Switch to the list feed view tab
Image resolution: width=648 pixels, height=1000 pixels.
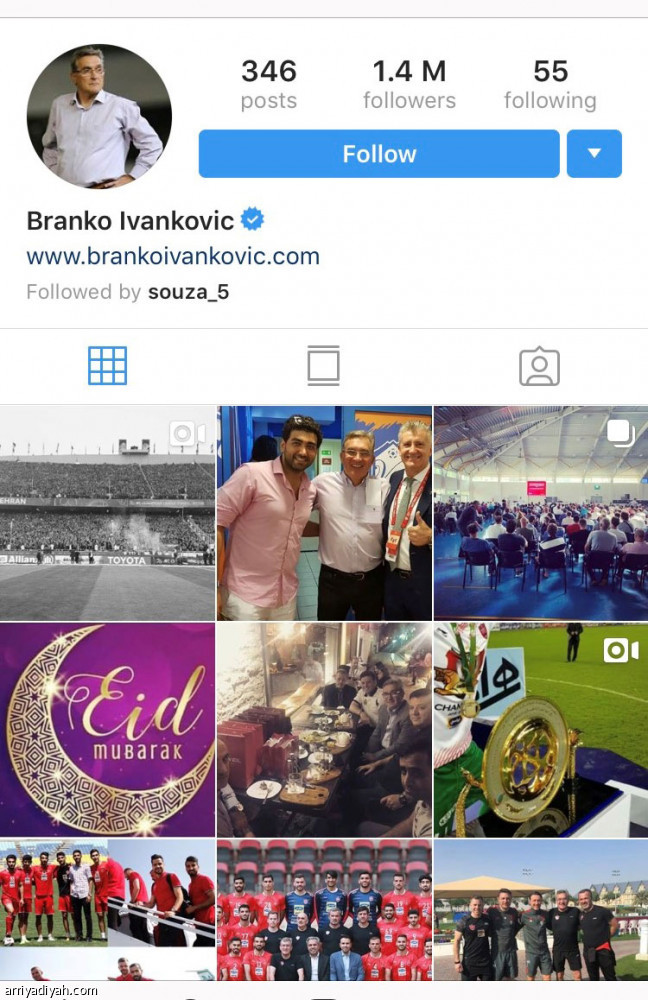(323, 366)
